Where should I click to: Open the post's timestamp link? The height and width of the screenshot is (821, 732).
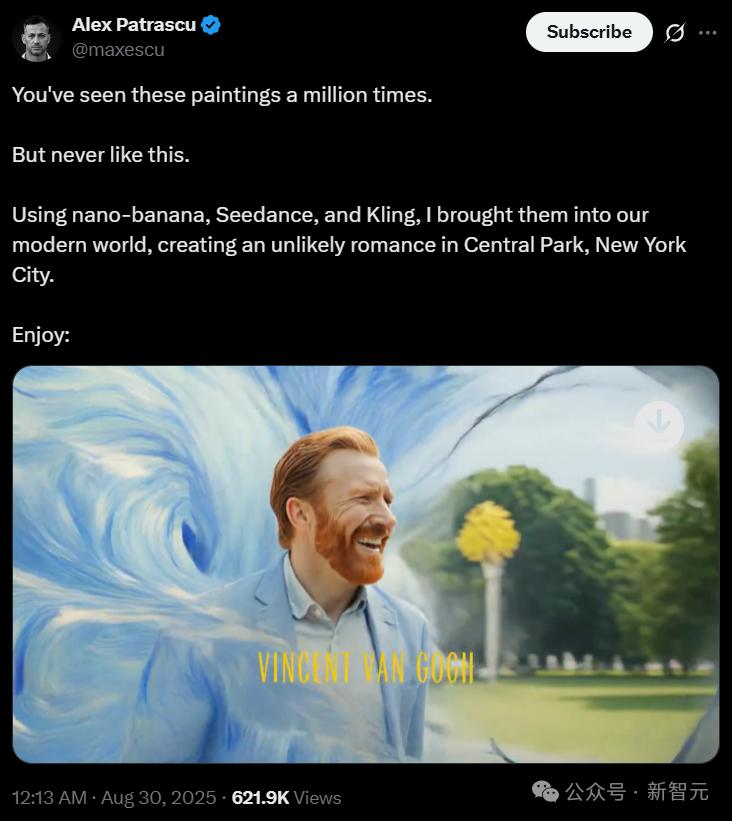coord(114,797)
